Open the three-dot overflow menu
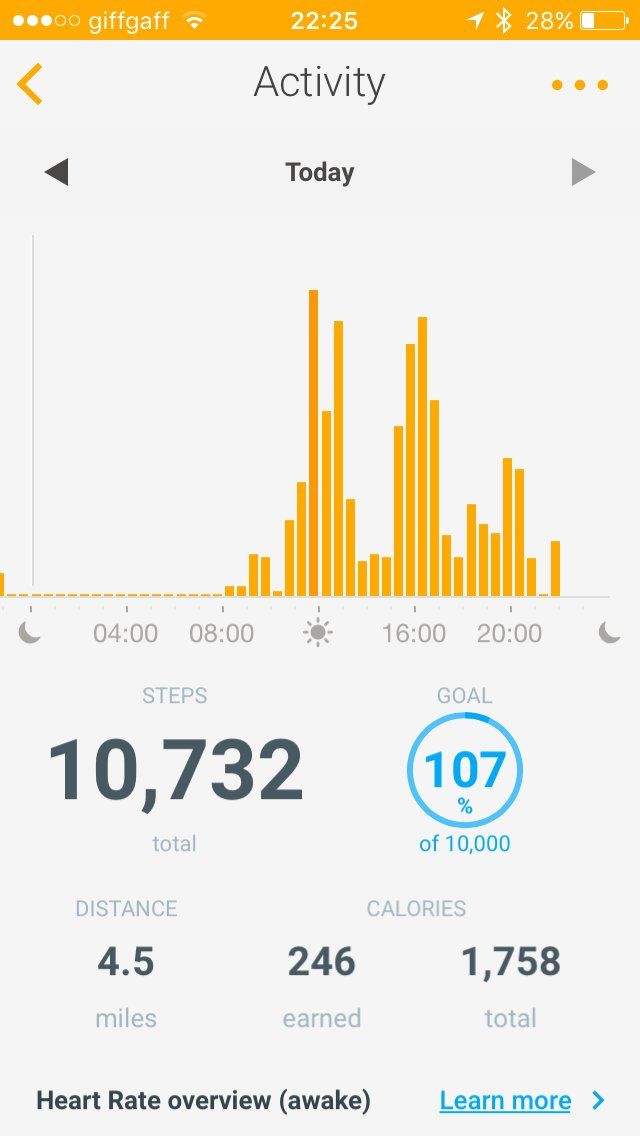 pyautogui.click(x=580, y=85)
